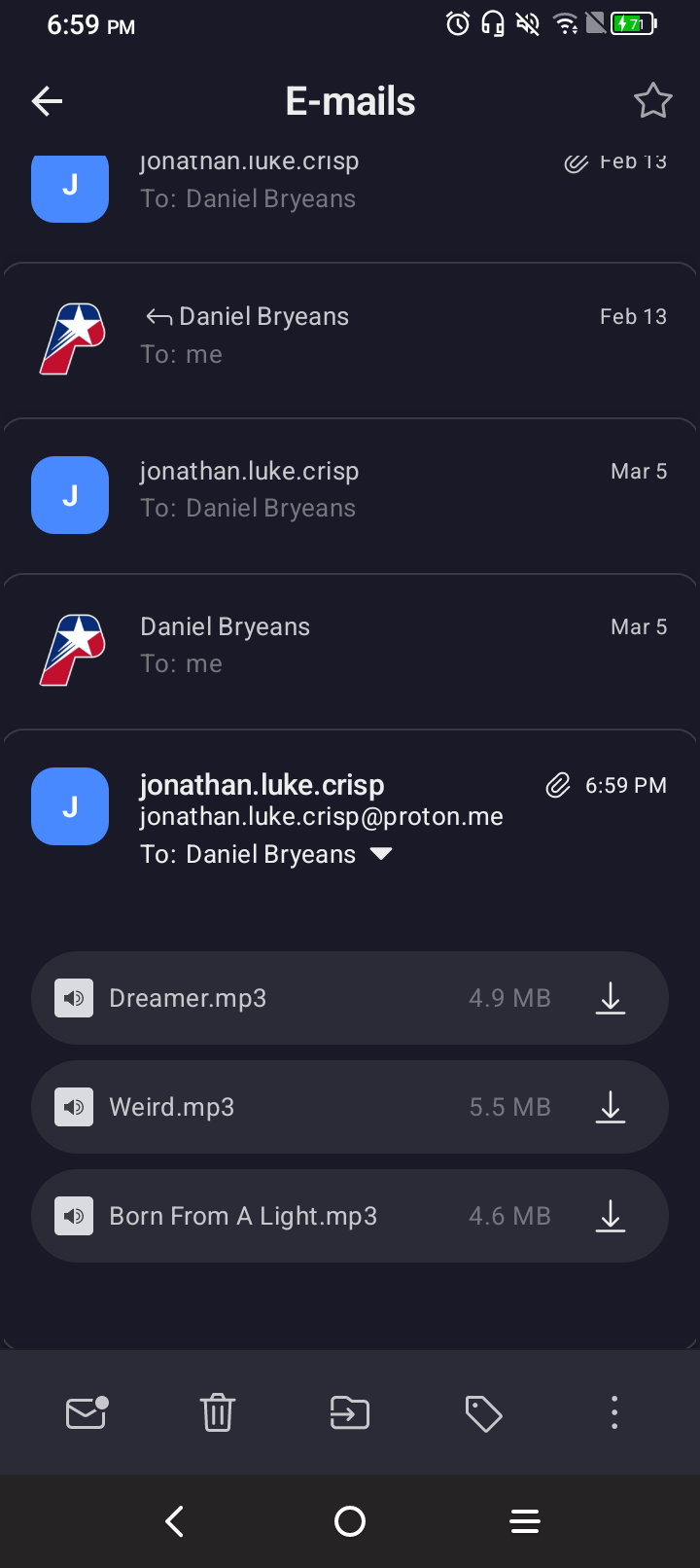Screen dimensions: 700x1568
Task: Open the recent apps overview
Action: click(x=525, y=1521)
